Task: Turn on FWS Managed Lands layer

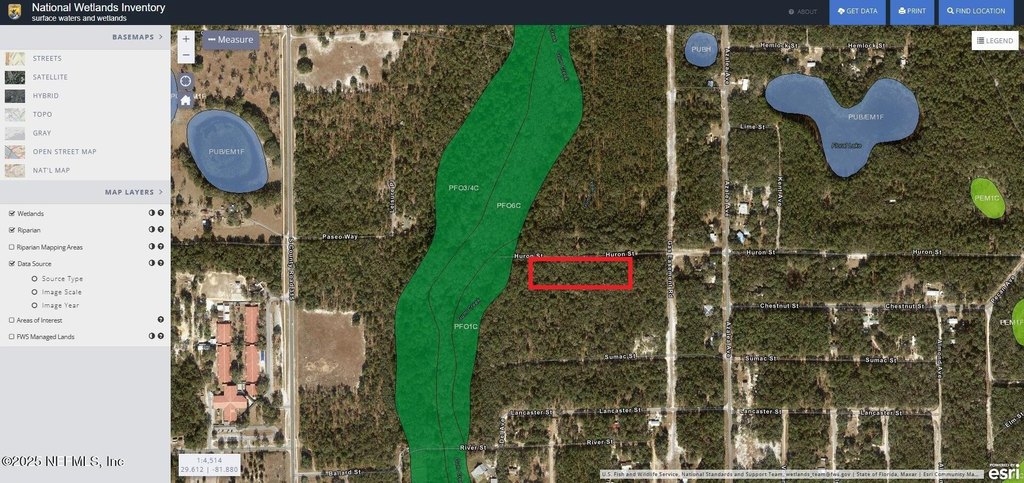Action: tap(11, 337)
